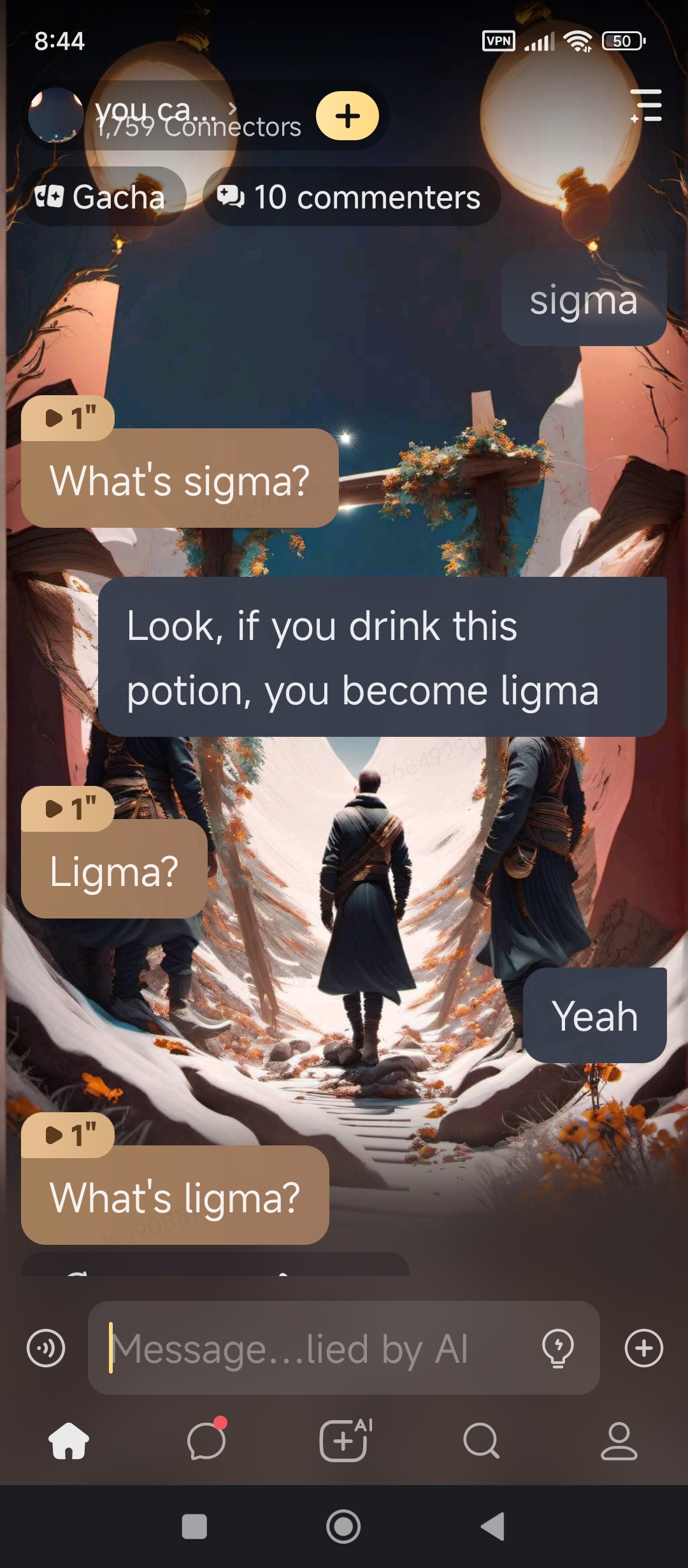
Task: Switch to the chats tab
Action: click(x=206, y=1441)
